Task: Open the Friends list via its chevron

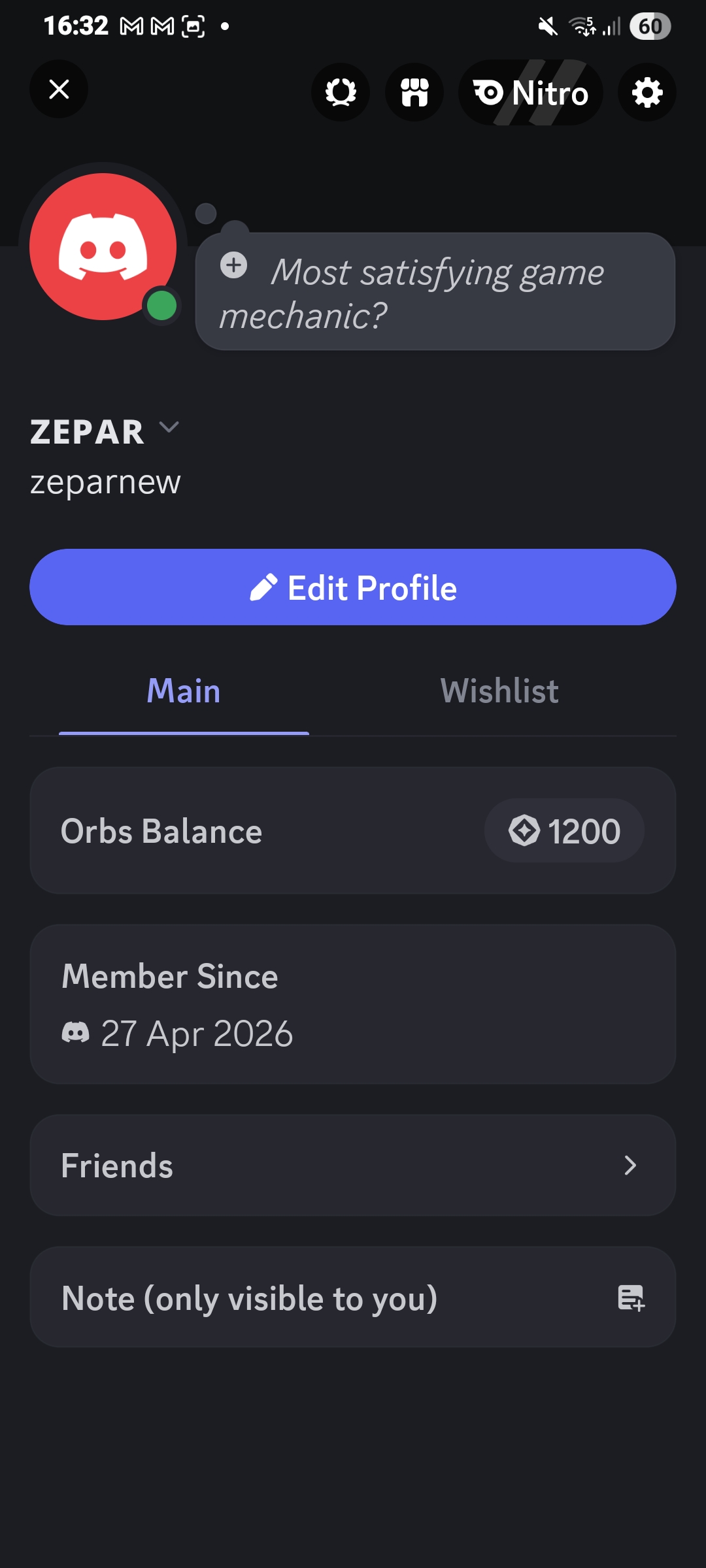Action: point(630,1164)
